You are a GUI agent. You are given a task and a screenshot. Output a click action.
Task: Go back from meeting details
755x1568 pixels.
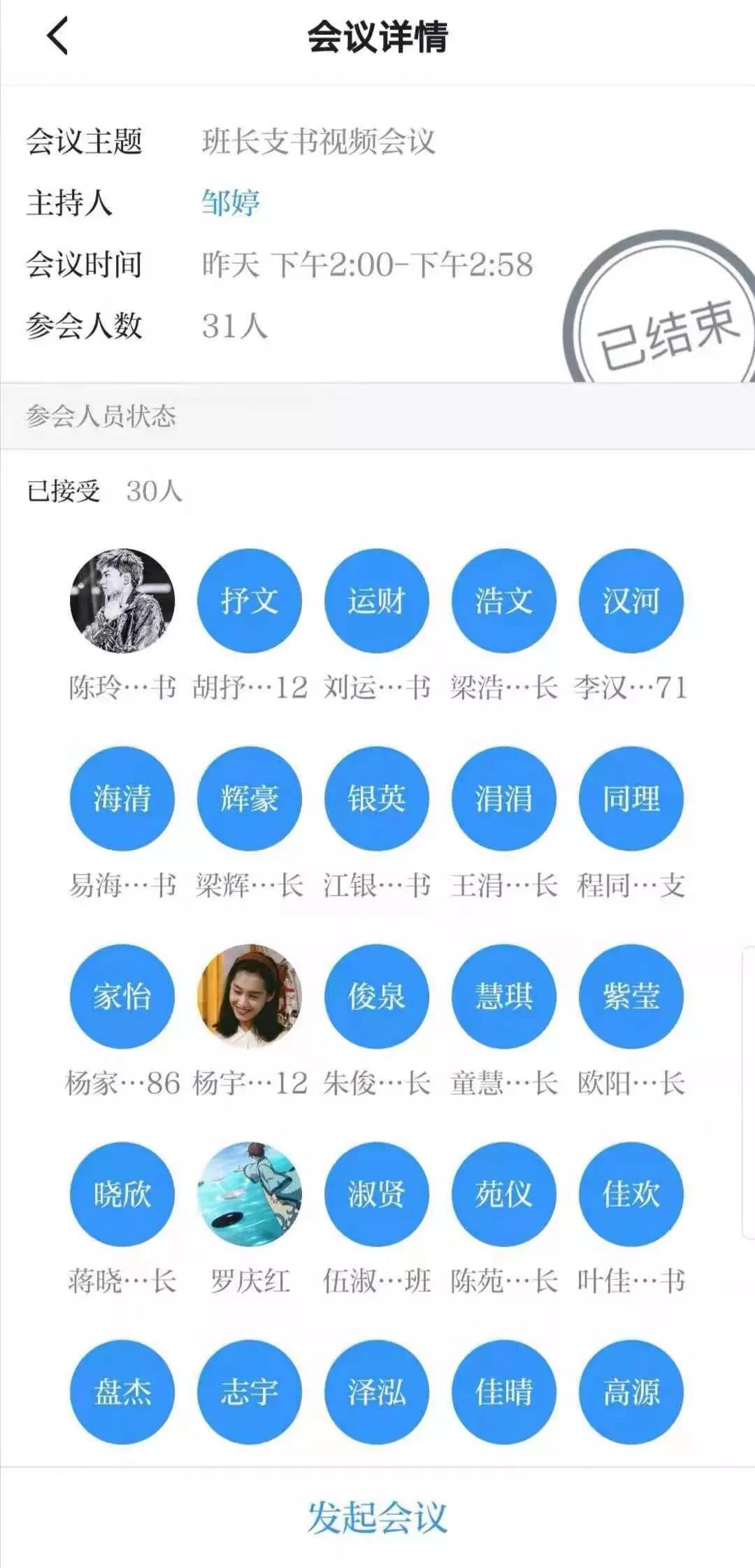pos(58,36)
